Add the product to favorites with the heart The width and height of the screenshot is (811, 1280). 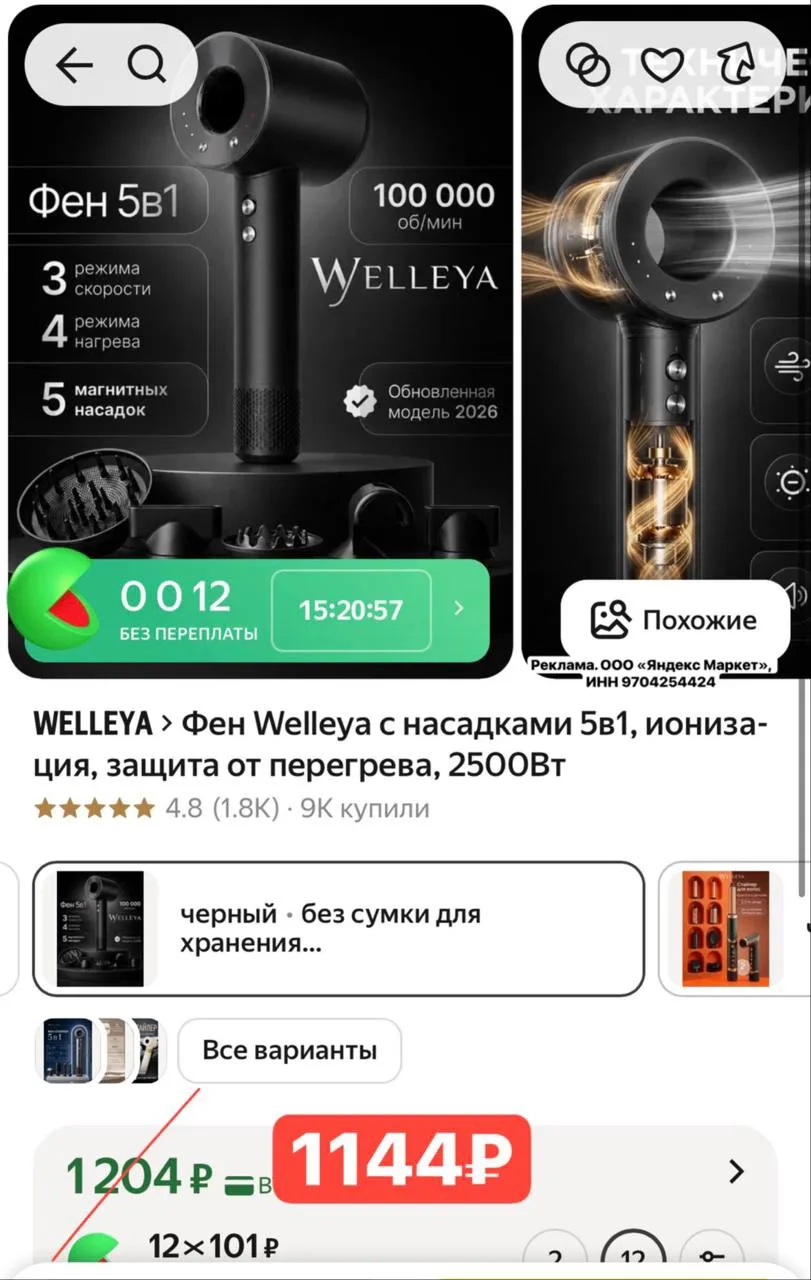tap(661, 65)
